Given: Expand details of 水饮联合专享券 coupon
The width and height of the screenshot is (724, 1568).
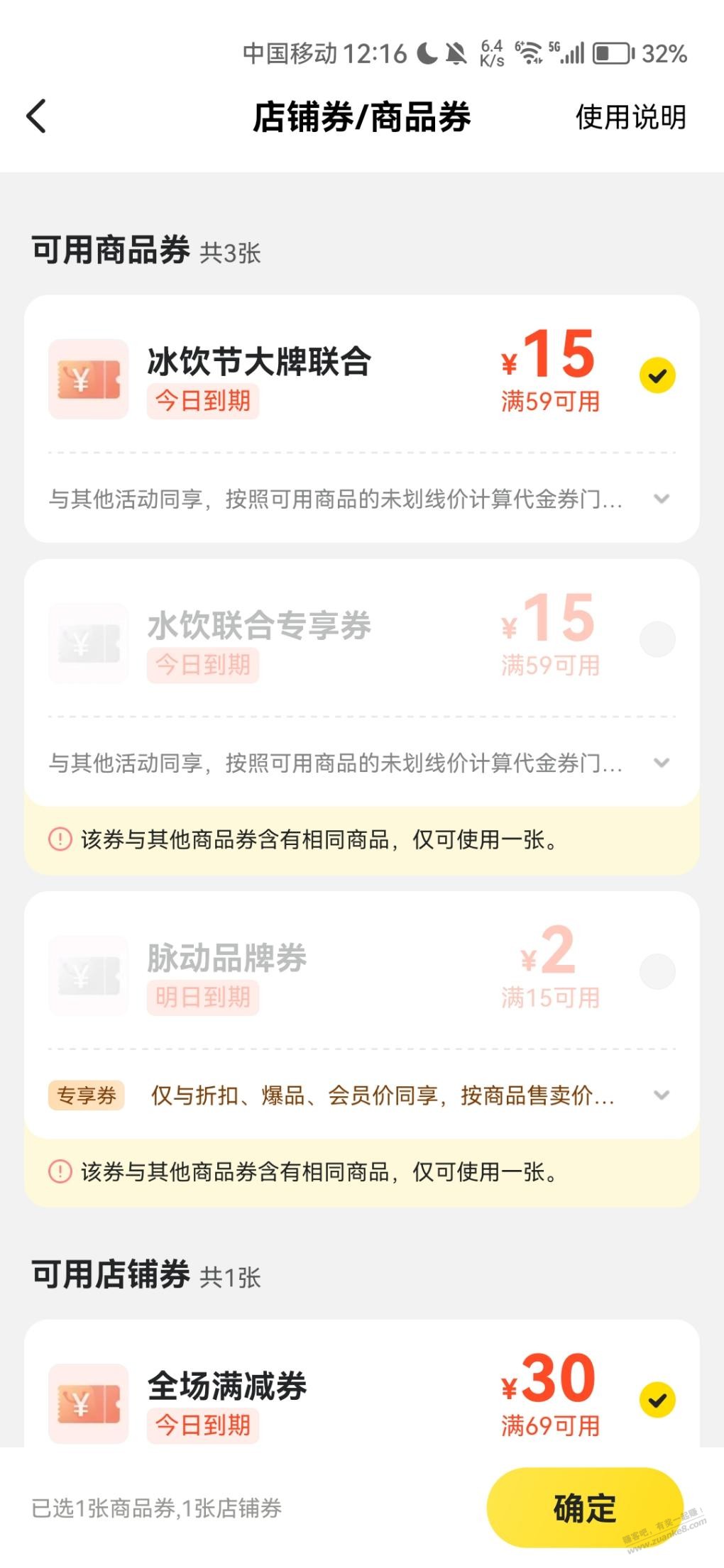Looking at the screenshot, I should 662,763.
